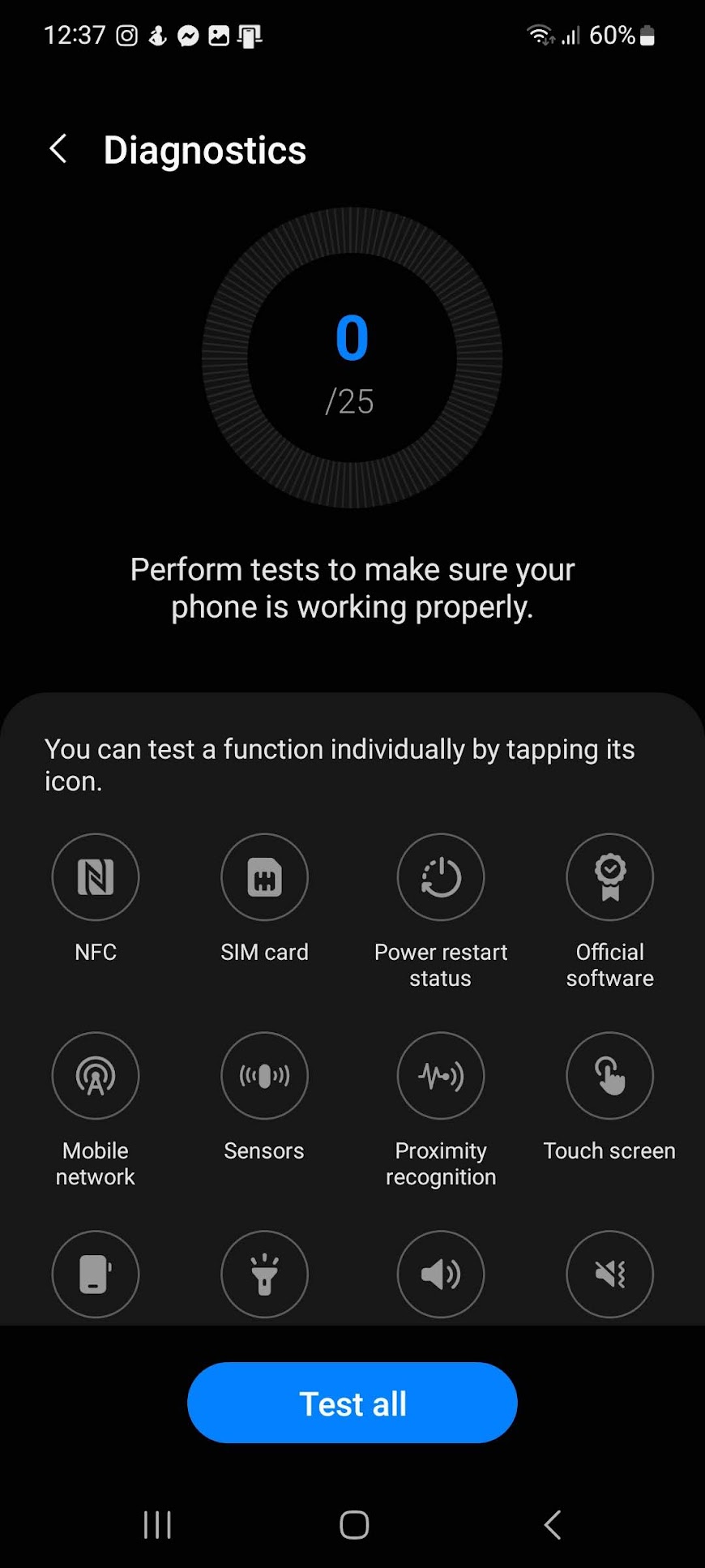Go back from Diagnostics screen
This screenshot has width=705, height=1568.
point(58,149)
